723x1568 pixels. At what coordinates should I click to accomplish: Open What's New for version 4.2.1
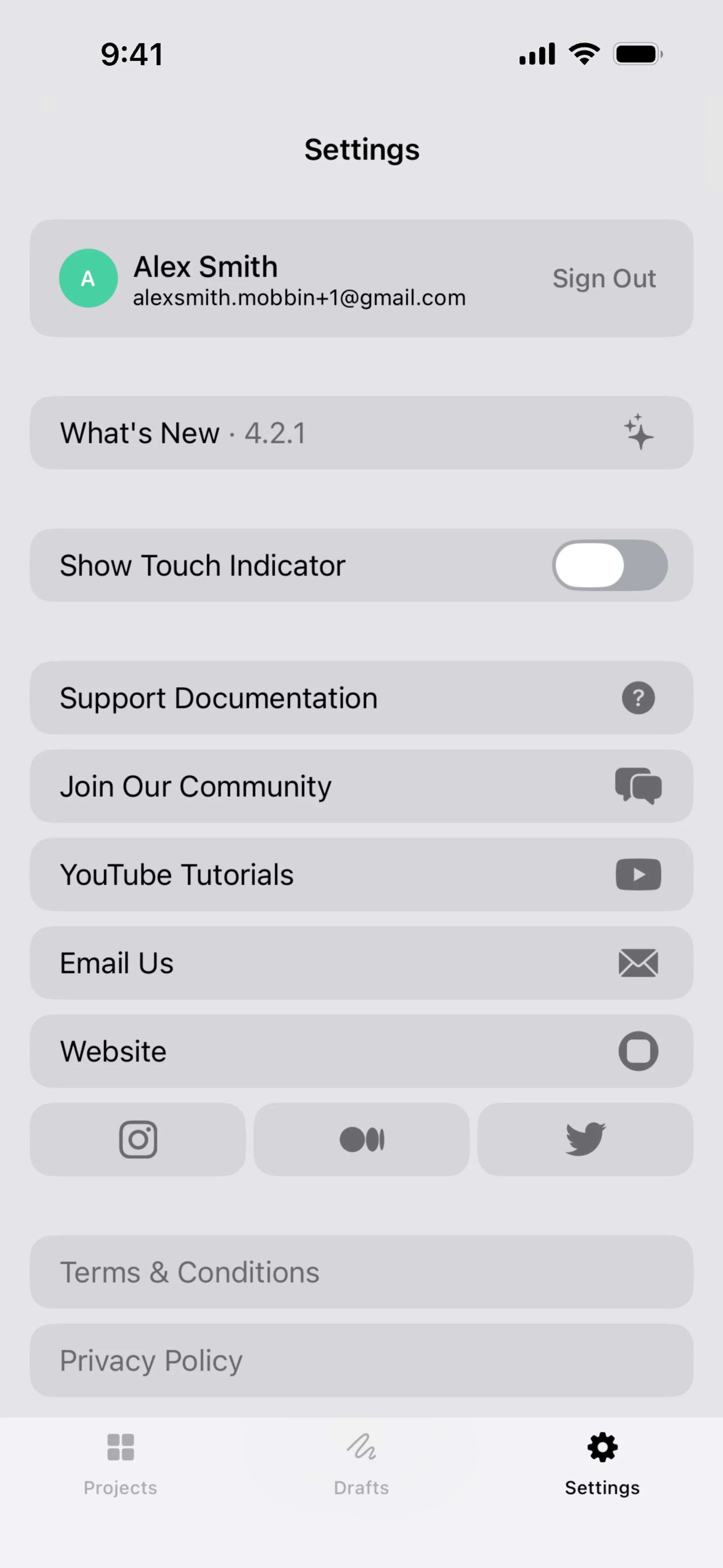361,433
